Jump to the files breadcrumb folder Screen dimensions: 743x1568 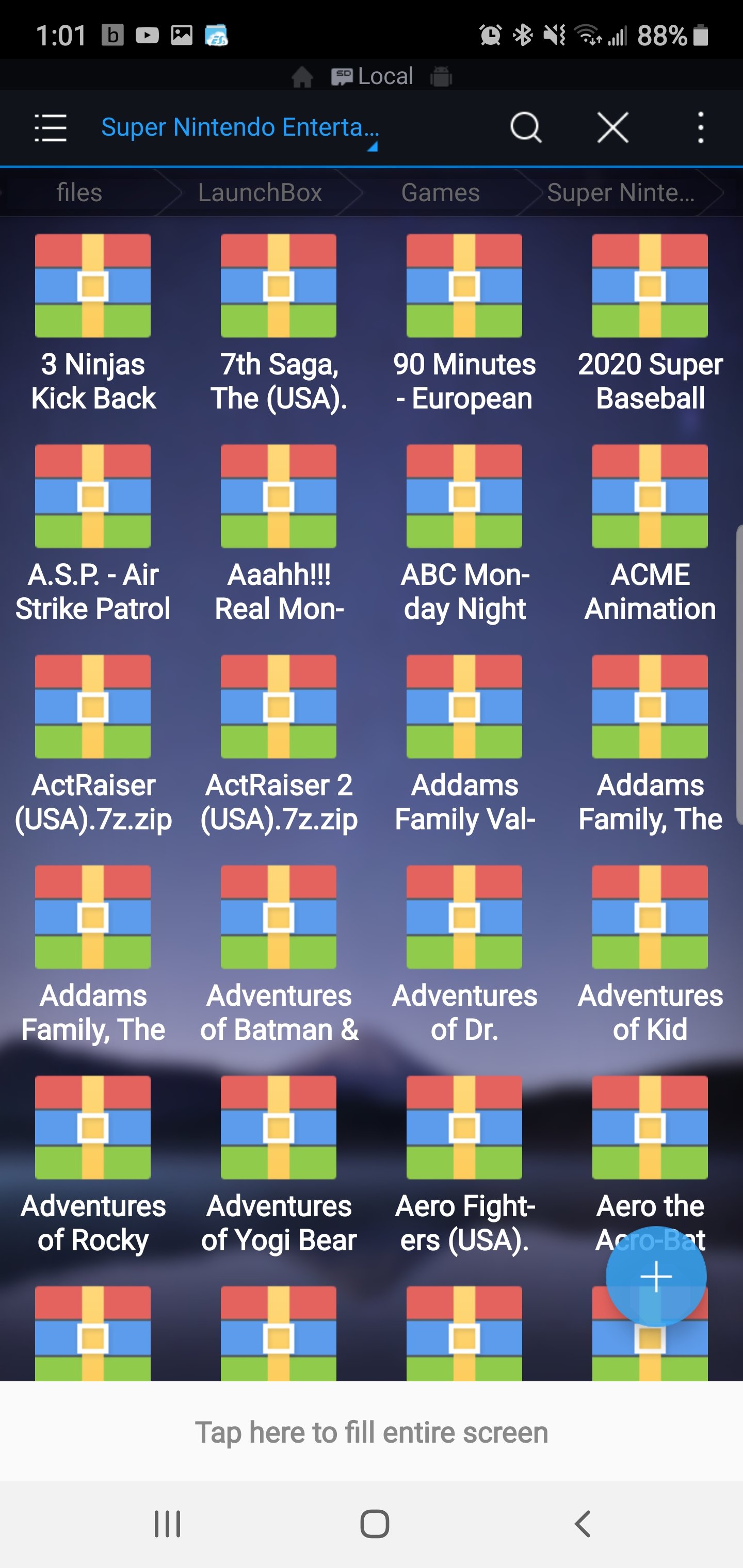pos(79,192)
